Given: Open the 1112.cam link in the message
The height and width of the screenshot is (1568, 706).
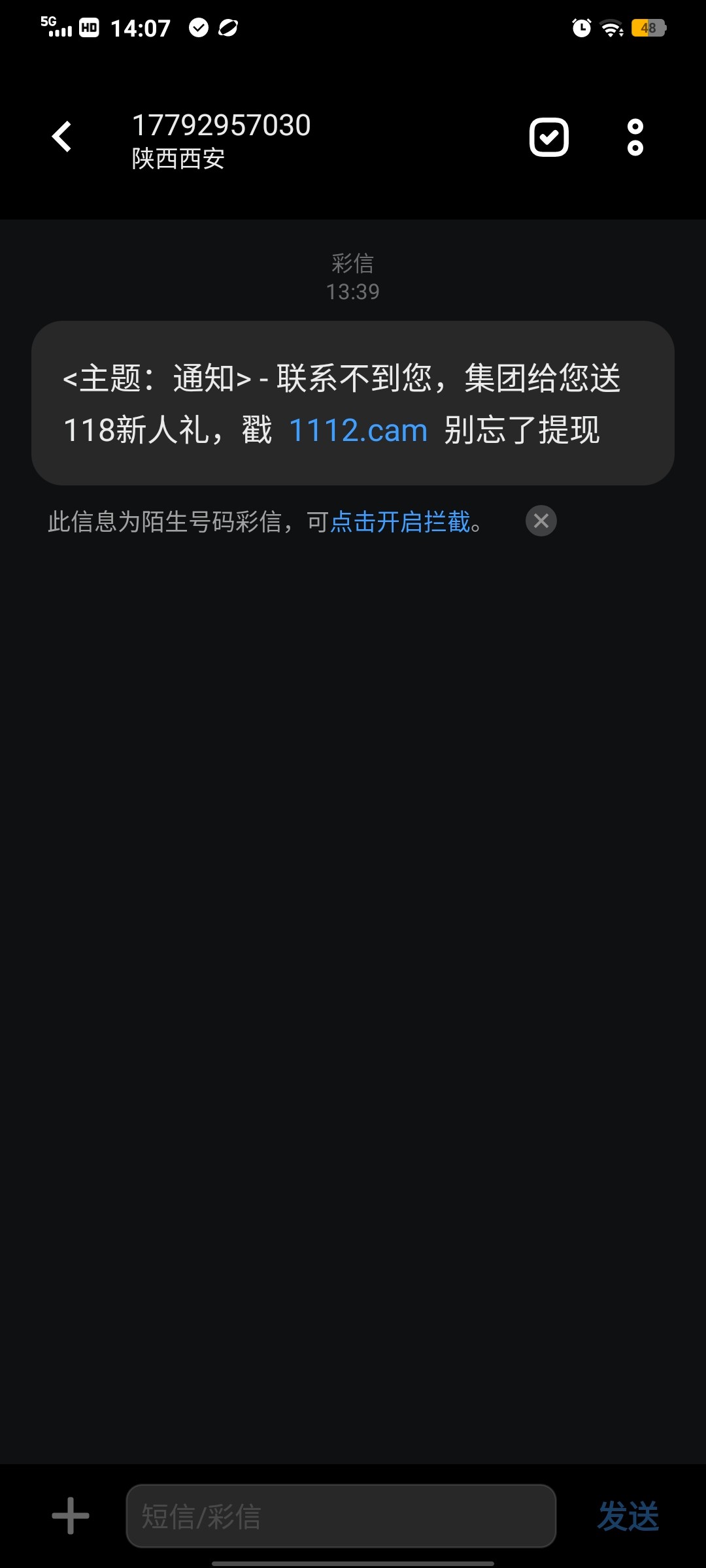Looking at the screenshot, I should tap(358, 431).
